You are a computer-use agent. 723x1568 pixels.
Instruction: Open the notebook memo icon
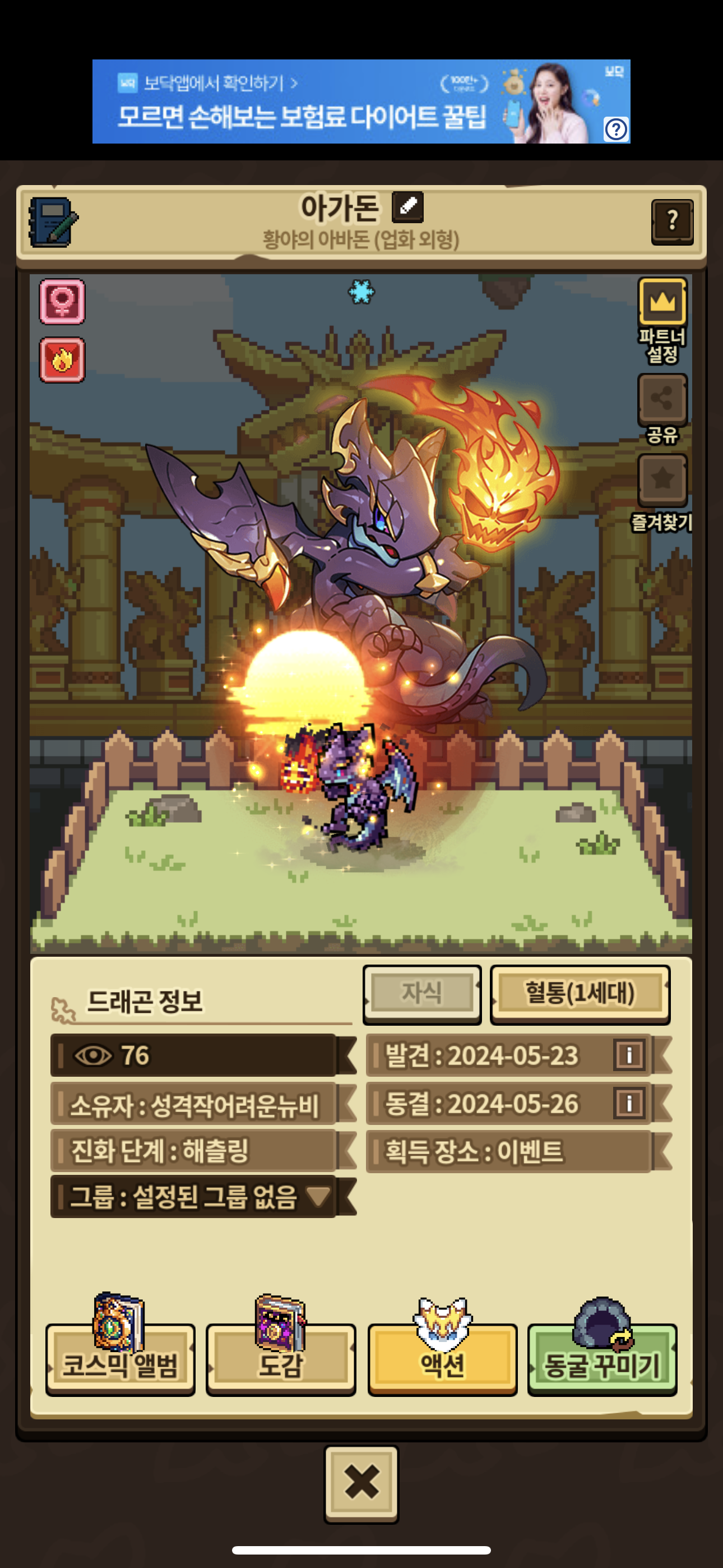(x=54, y=222)
